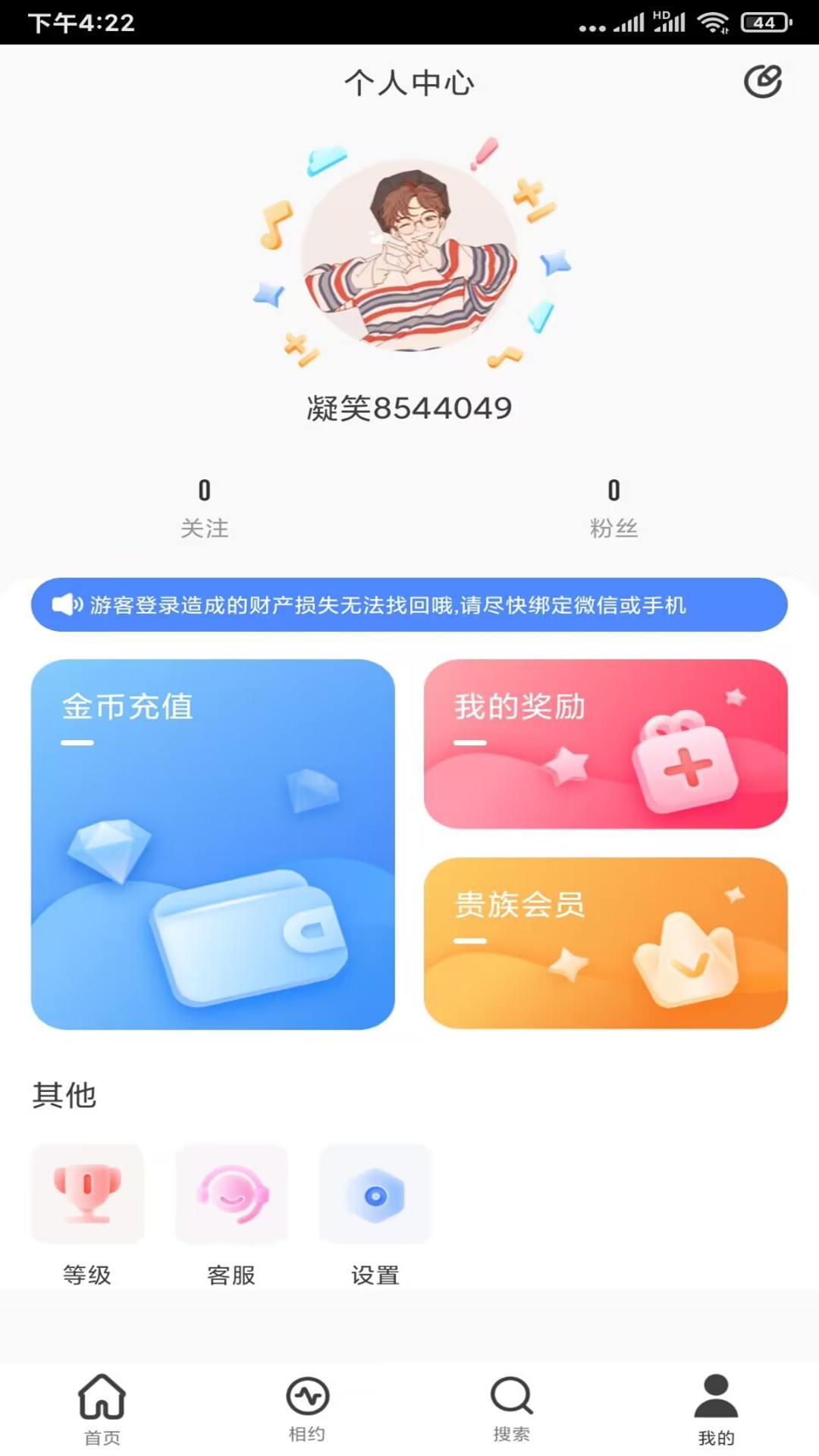This screenshot has width=819, height=1456.
Task: View the 关注 following list
Action: [204, 508]
